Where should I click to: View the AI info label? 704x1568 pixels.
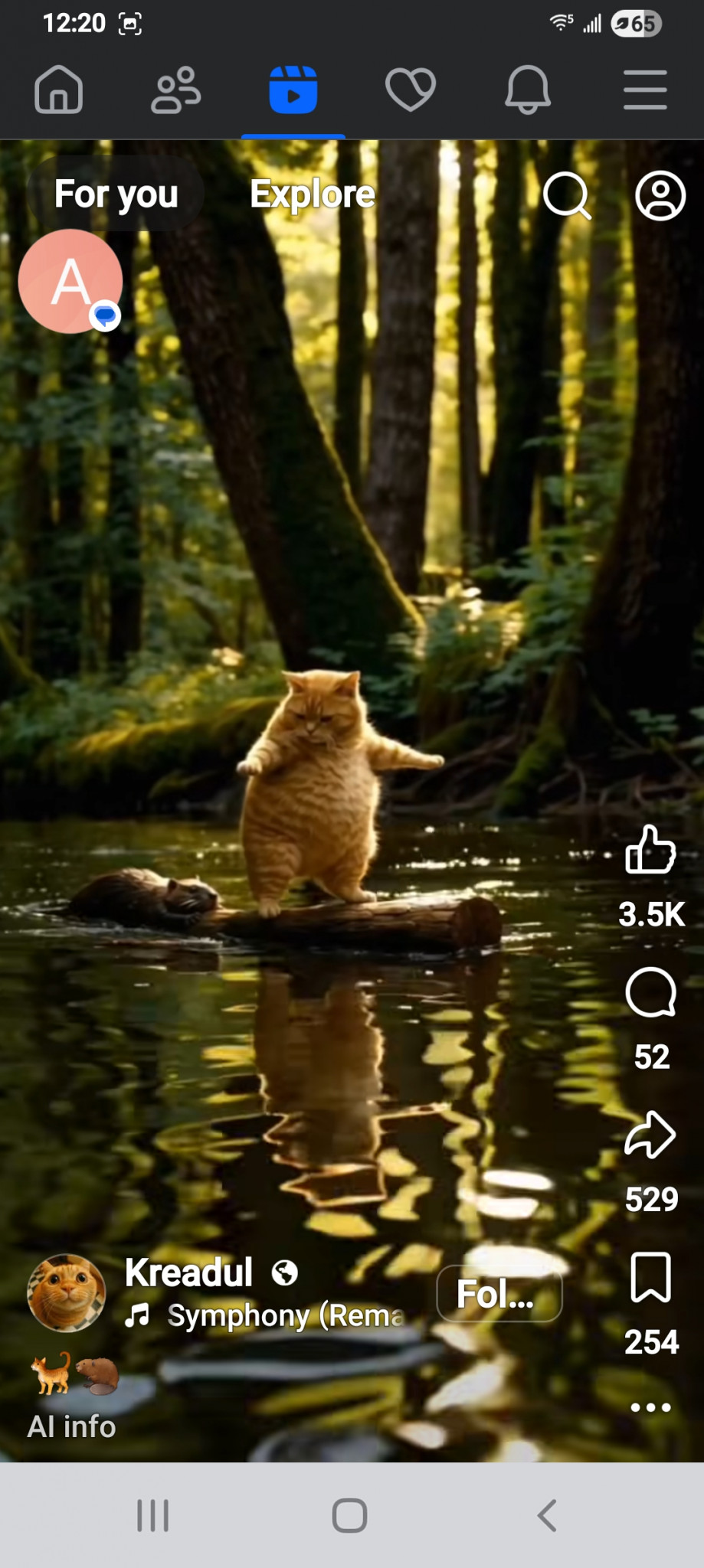pos(72,1427)
